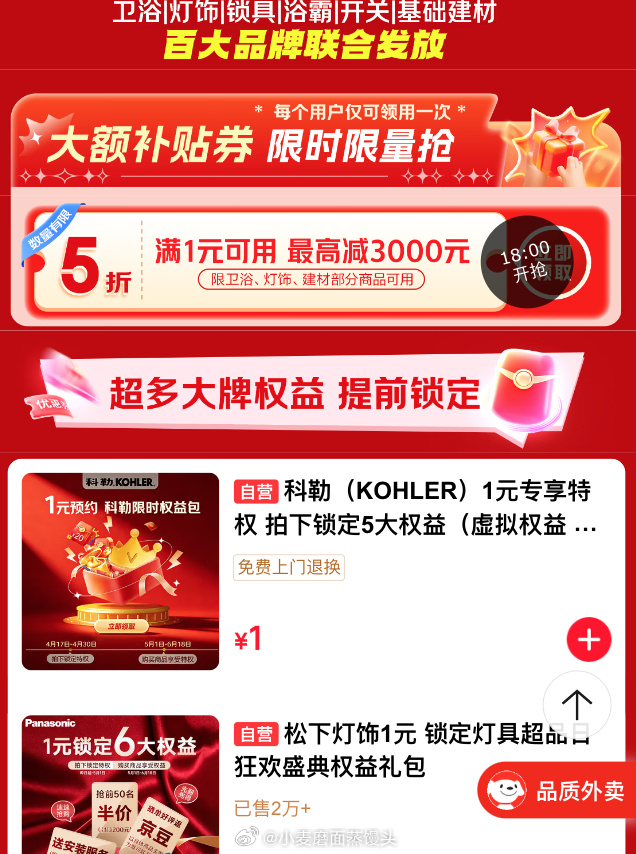Add the 科勒 ¥1 item to cart
Image resolution: width=636 pixels, height=854 pixels.
[x=588, y=640]
